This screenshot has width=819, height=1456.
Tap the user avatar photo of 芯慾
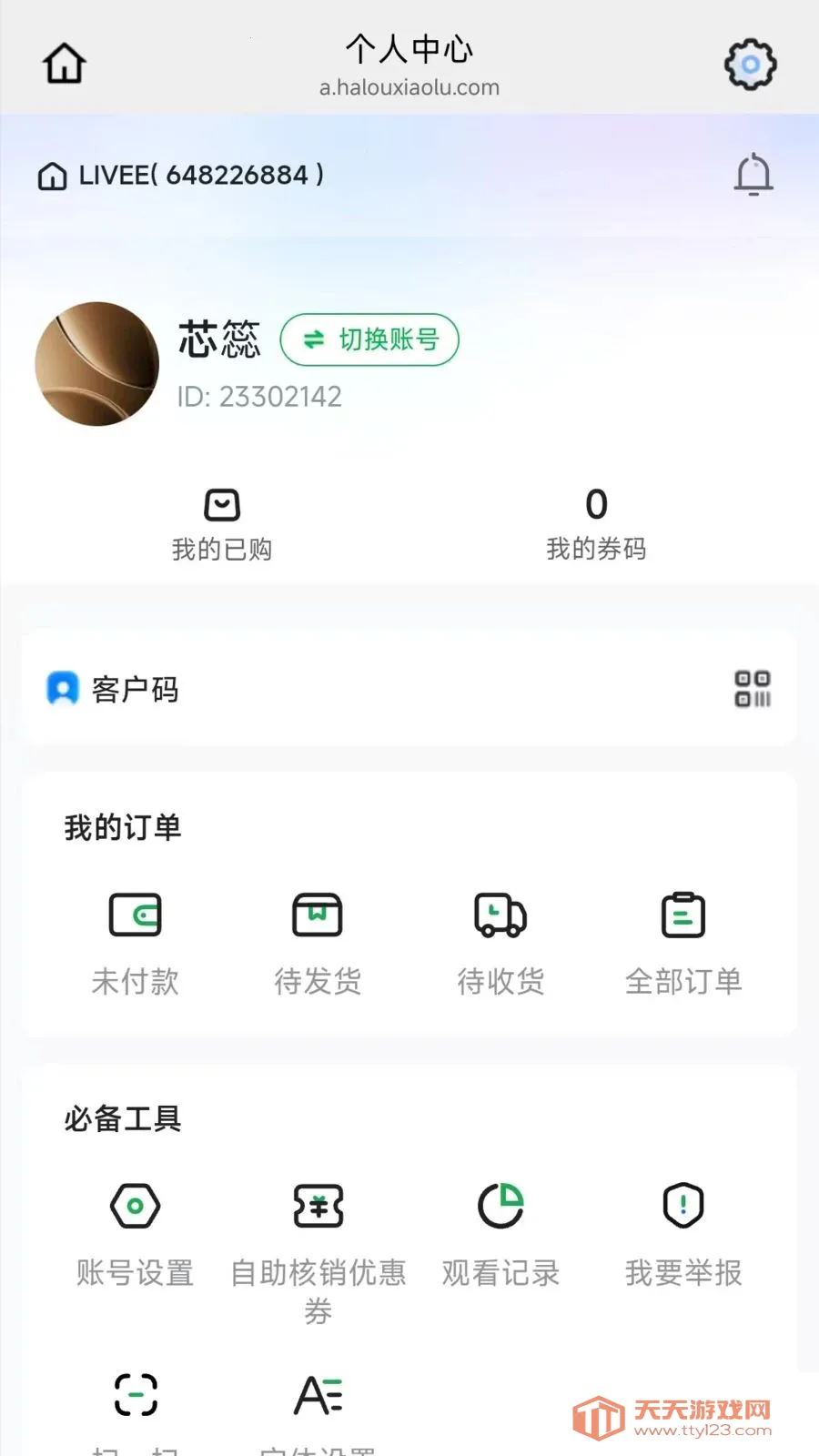(96, 364)
